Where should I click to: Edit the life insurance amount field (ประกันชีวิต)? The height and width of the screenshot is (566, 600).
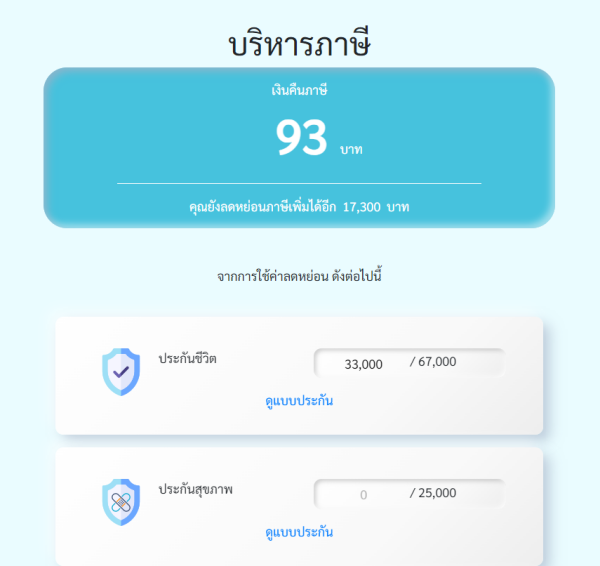click(x=363, y=363)
